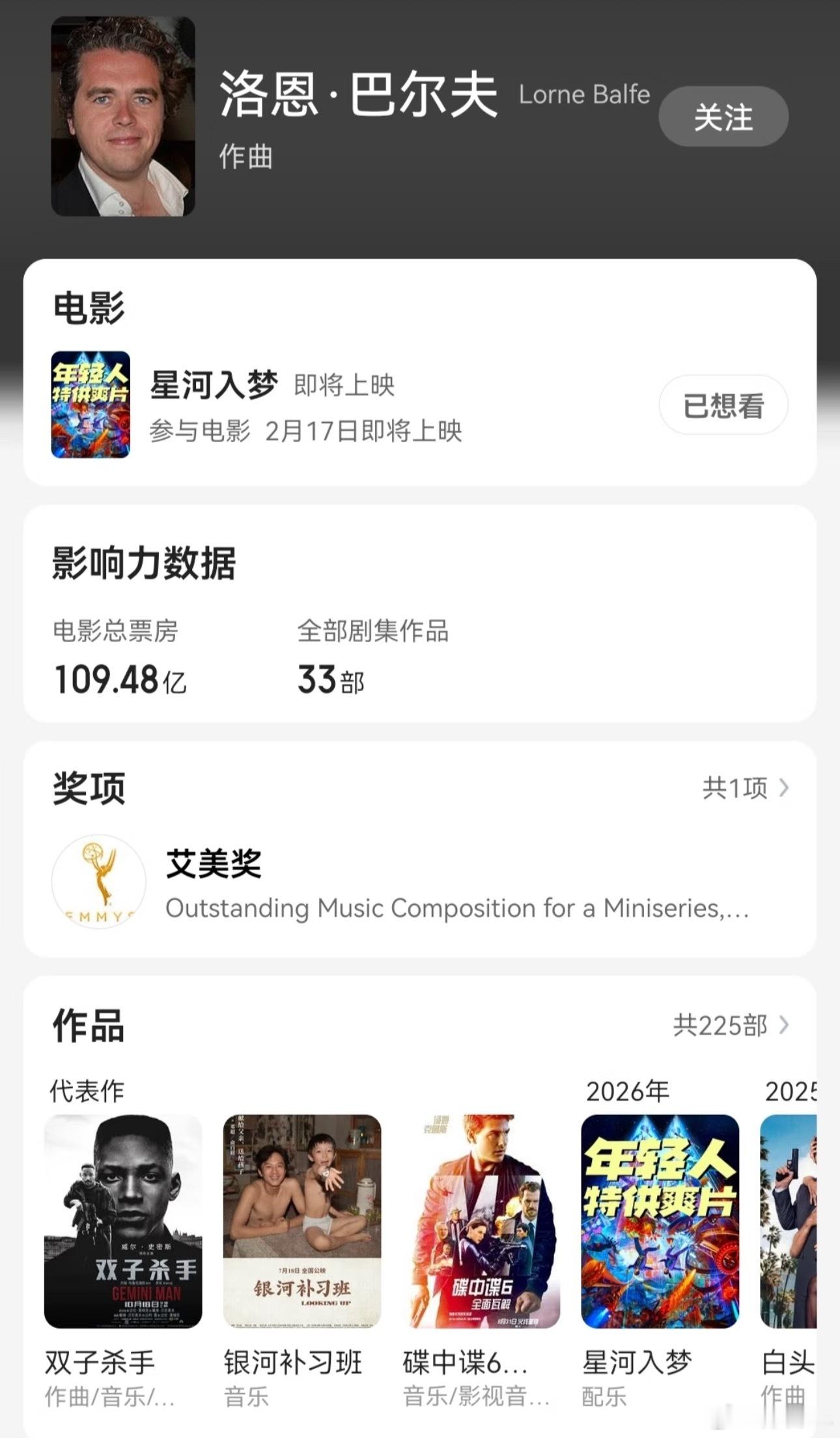Tap the 已想看 button for 星河入梦

(723, 405)
